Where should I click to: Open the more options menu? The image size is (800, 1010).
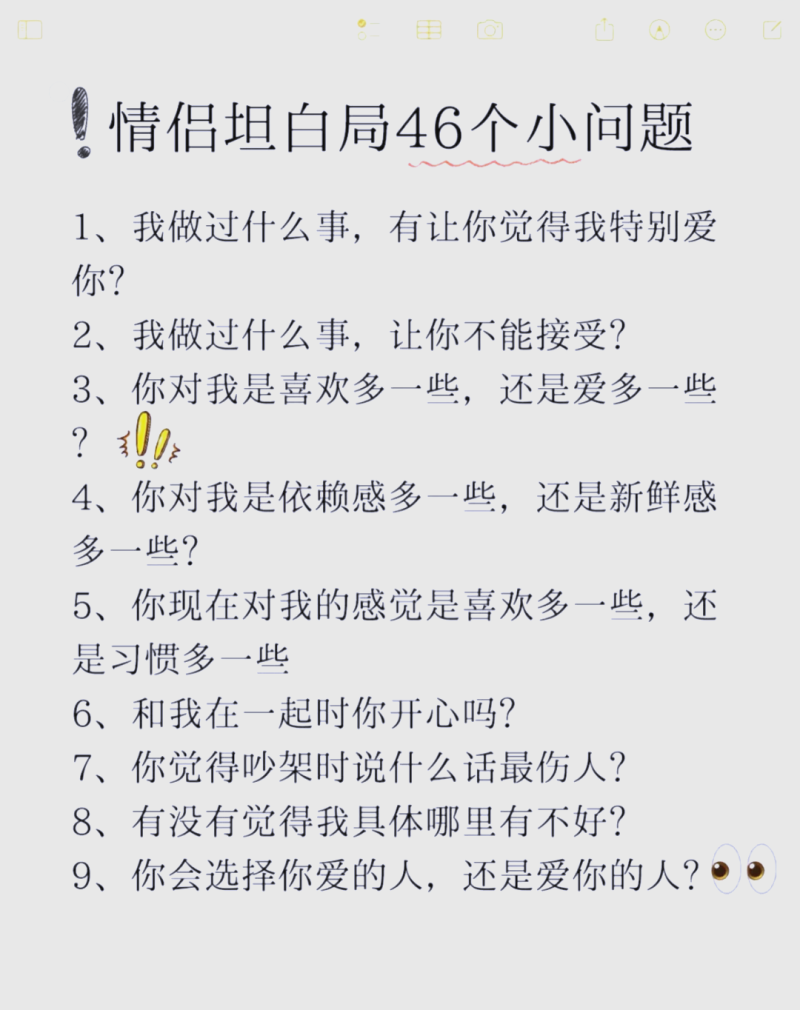coord(715,30)
